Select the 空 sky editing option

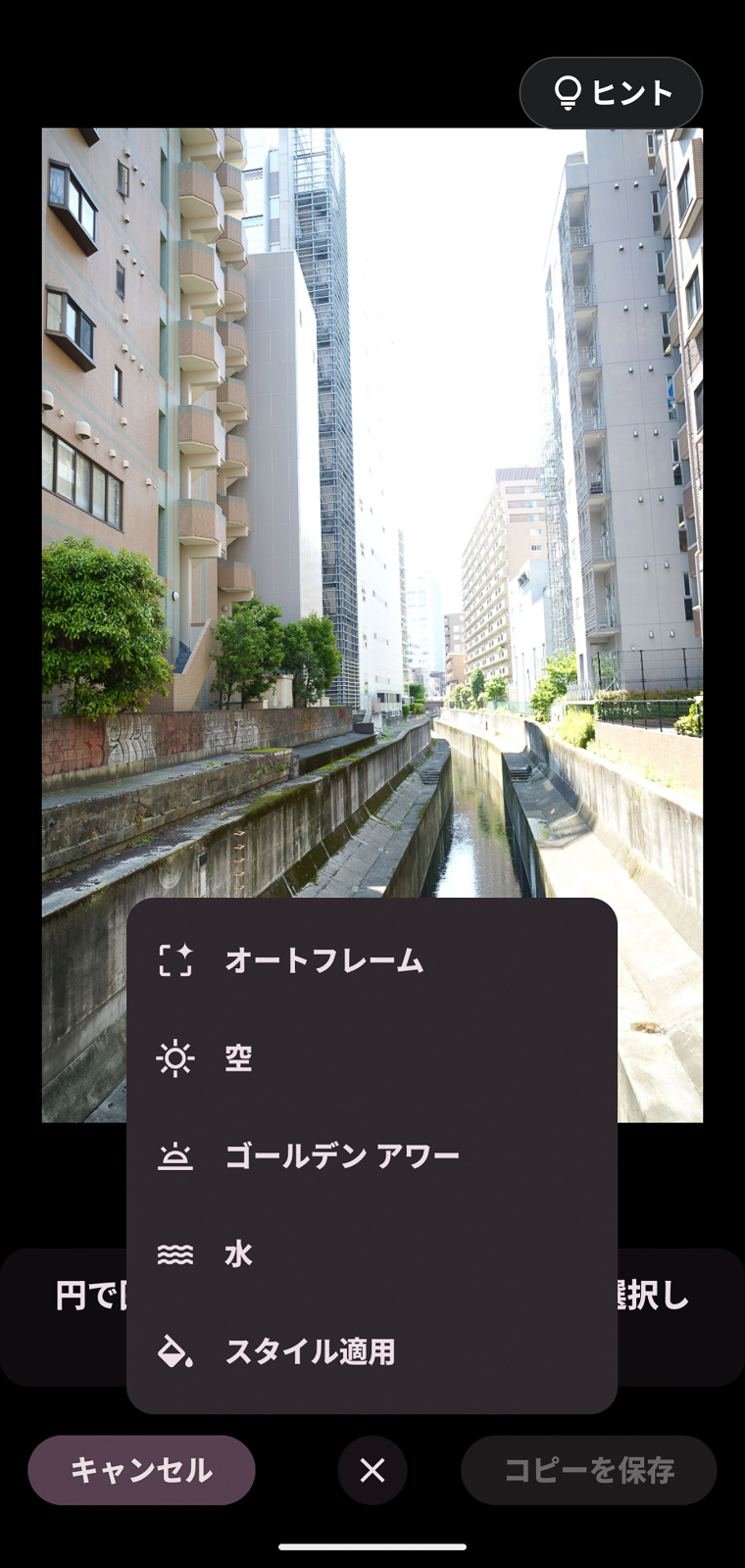tap(238, 1059)
